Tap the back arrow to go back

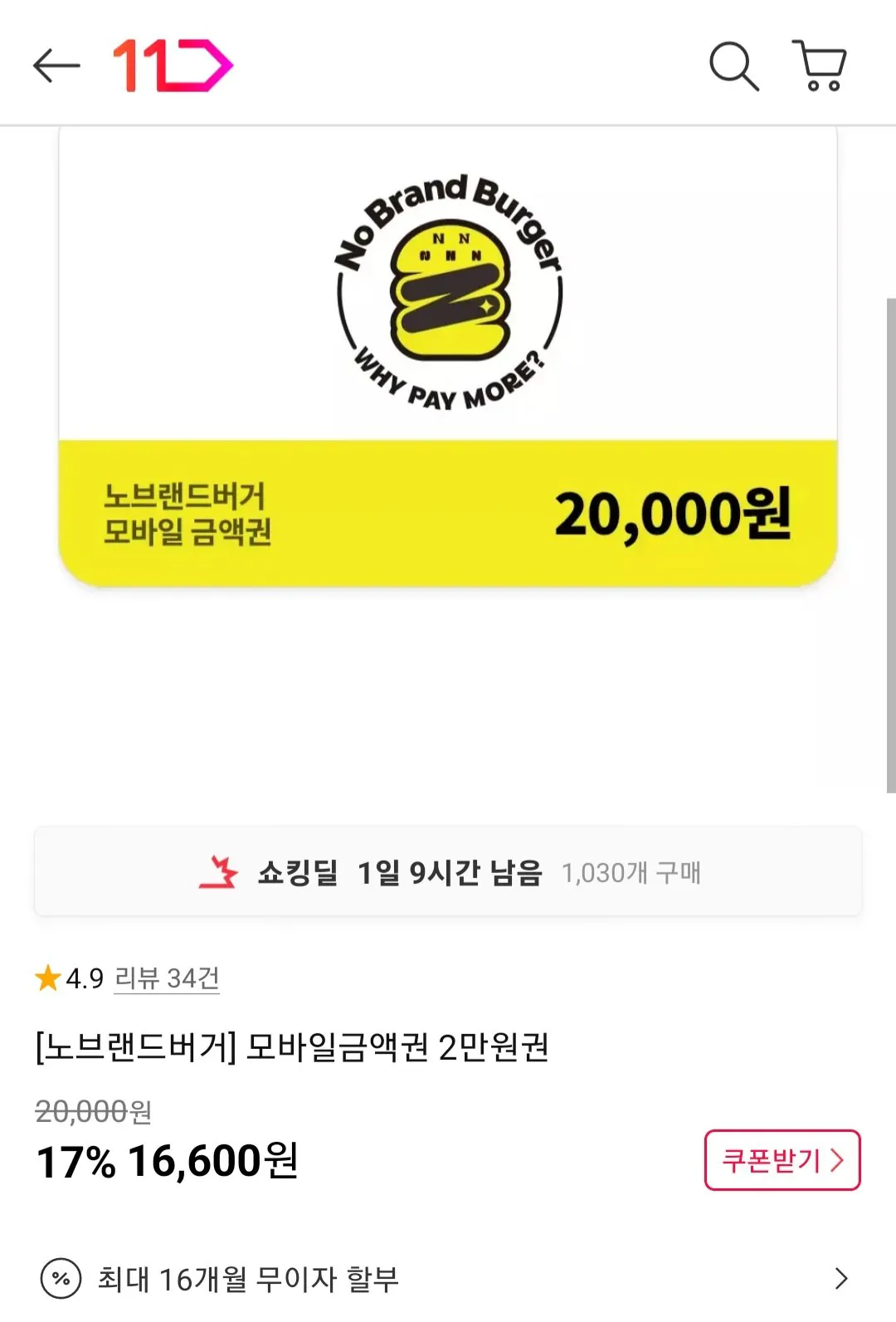pyautogui.click(x=55, y=66)
